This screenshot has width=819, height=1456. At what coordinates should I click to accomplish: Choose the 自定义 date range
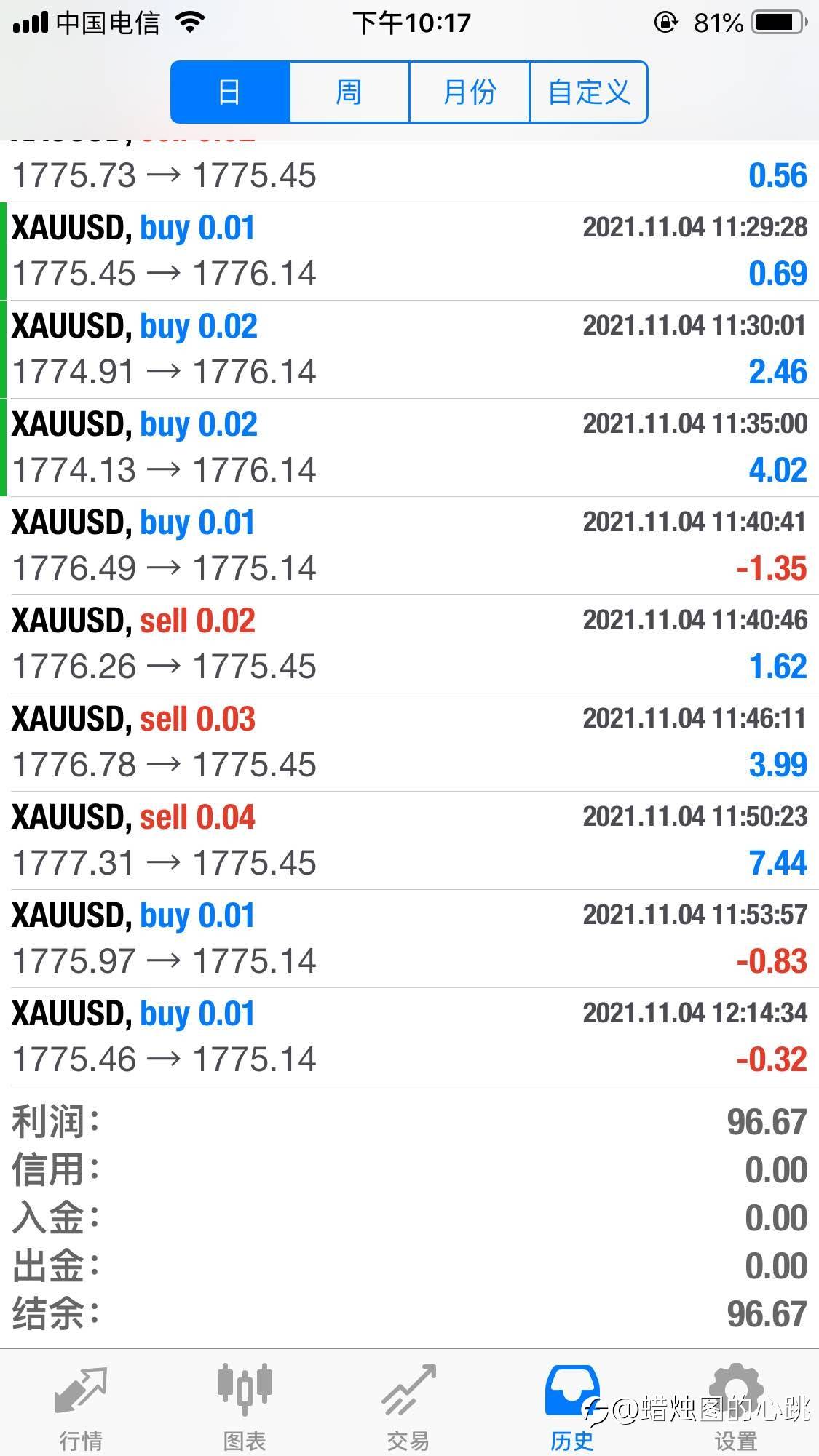(x=588, y=92)
